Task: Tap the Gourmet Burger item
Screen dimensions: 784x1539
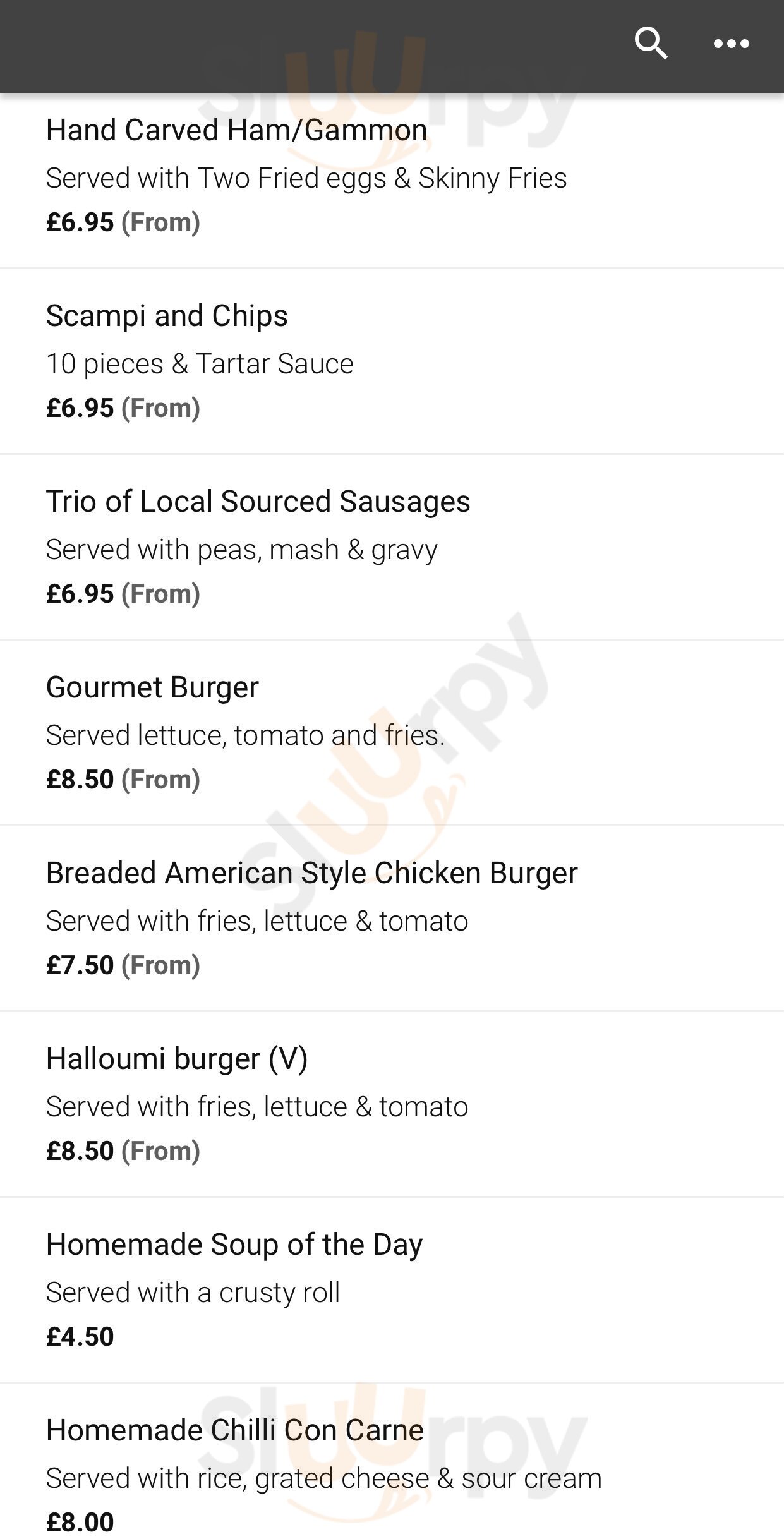Action: tap(152, 687)
